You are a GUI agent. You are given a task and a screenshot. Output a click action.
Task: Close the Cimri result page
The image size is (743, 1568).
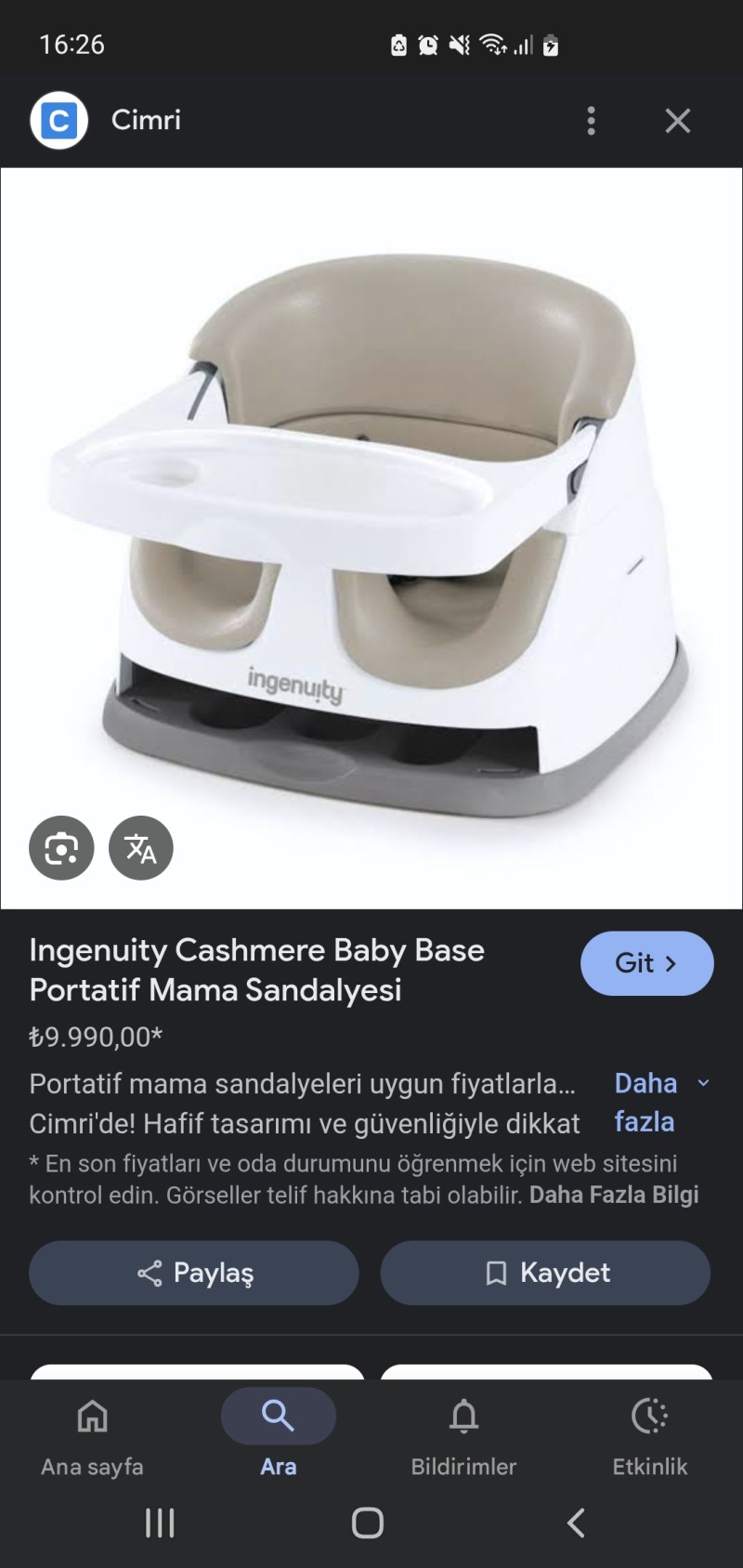(677, 121)
